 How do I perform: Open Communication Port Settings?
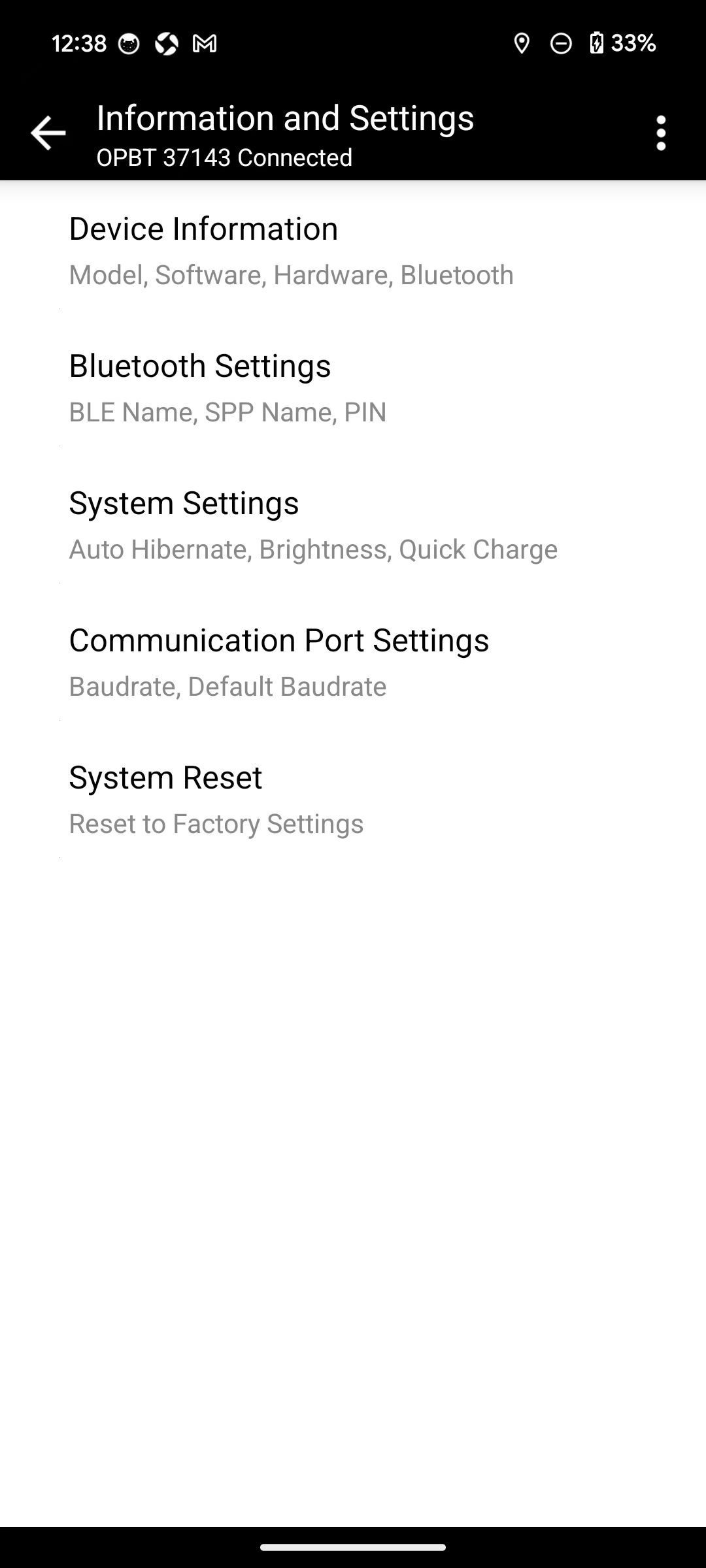coord(279,640)
